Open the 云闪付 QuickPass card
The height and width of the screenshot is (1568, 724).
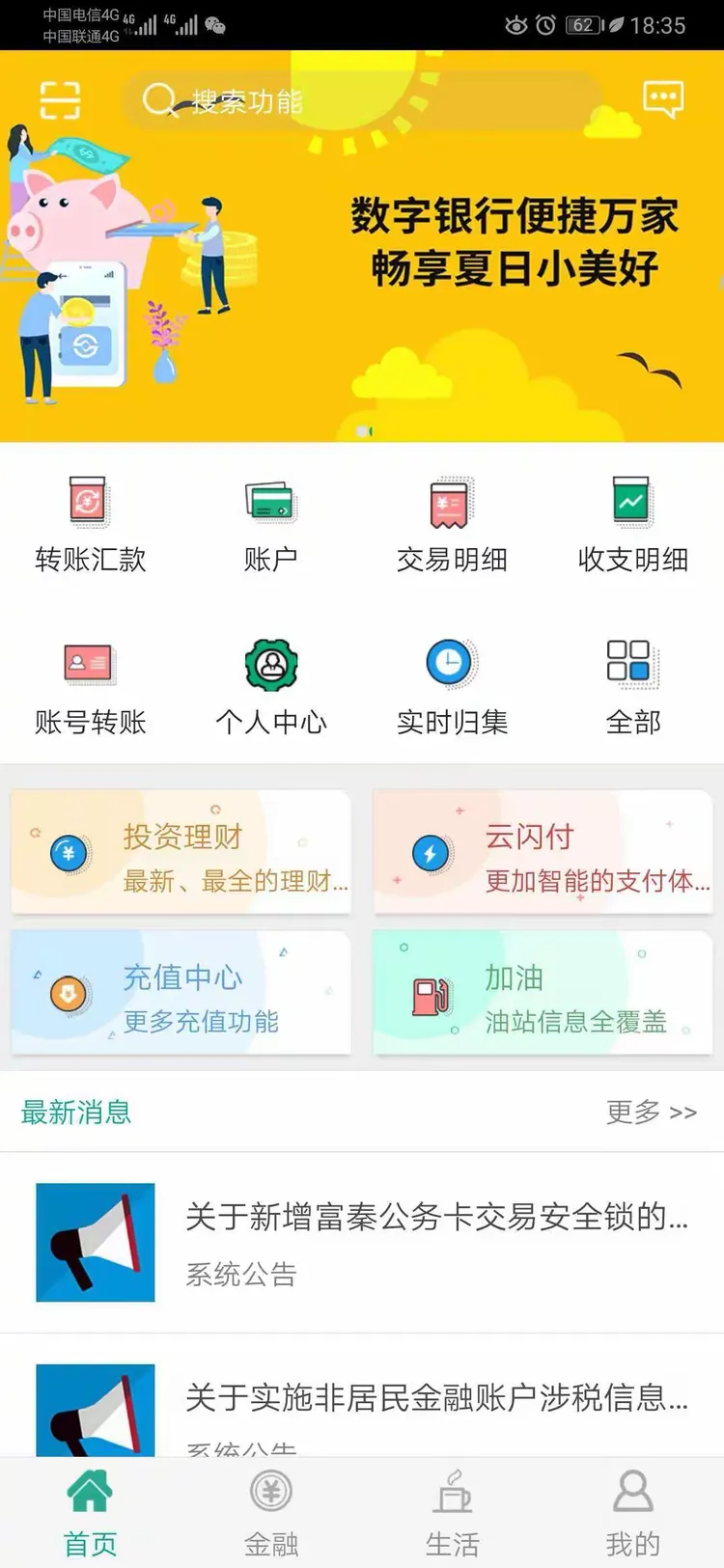(543, 851)
